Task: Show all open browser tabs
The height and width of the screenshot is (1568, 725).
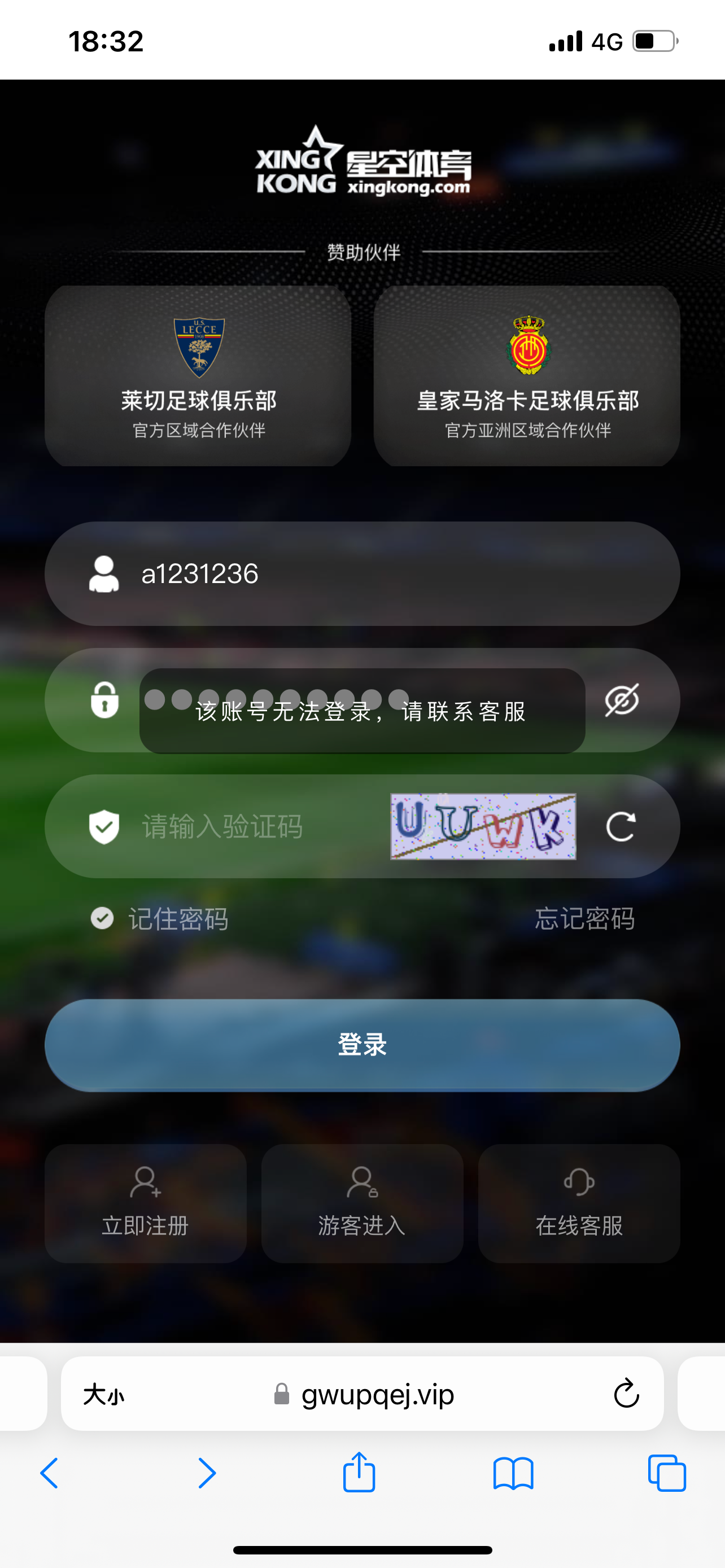Action: click(x=667, y=1473)
